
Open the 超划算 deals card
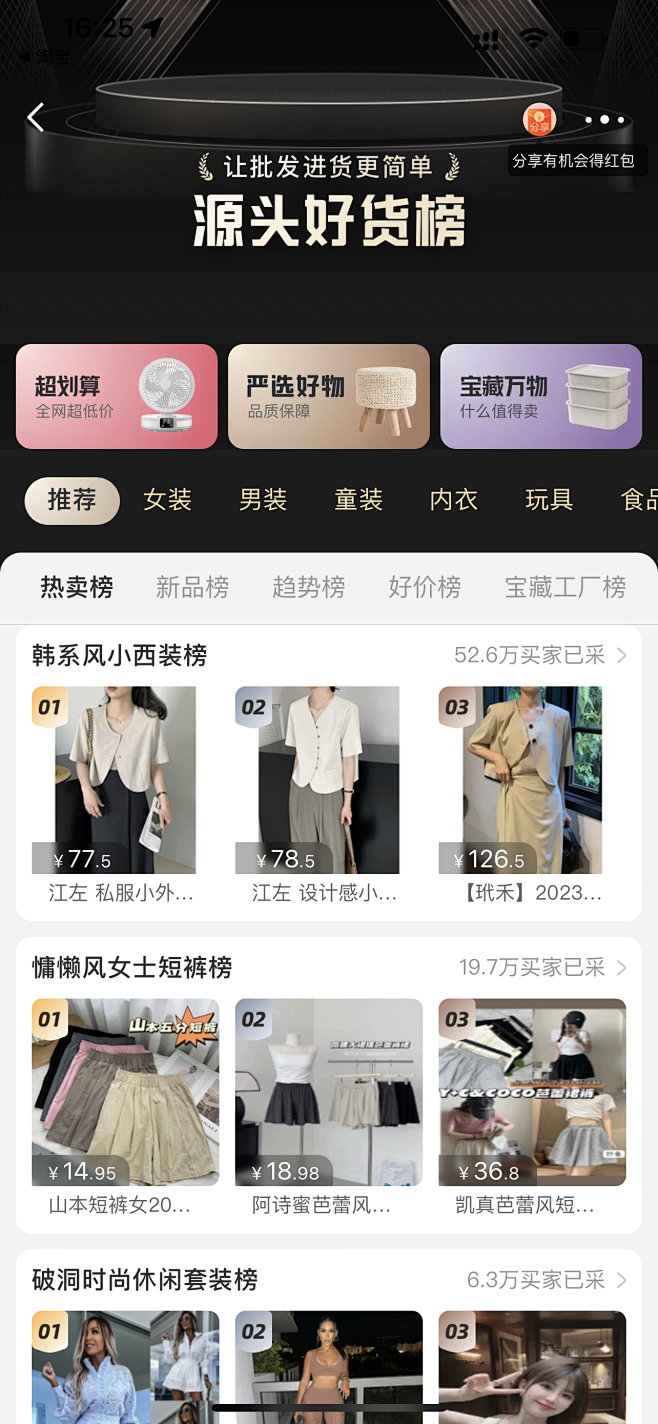point(116,396)
